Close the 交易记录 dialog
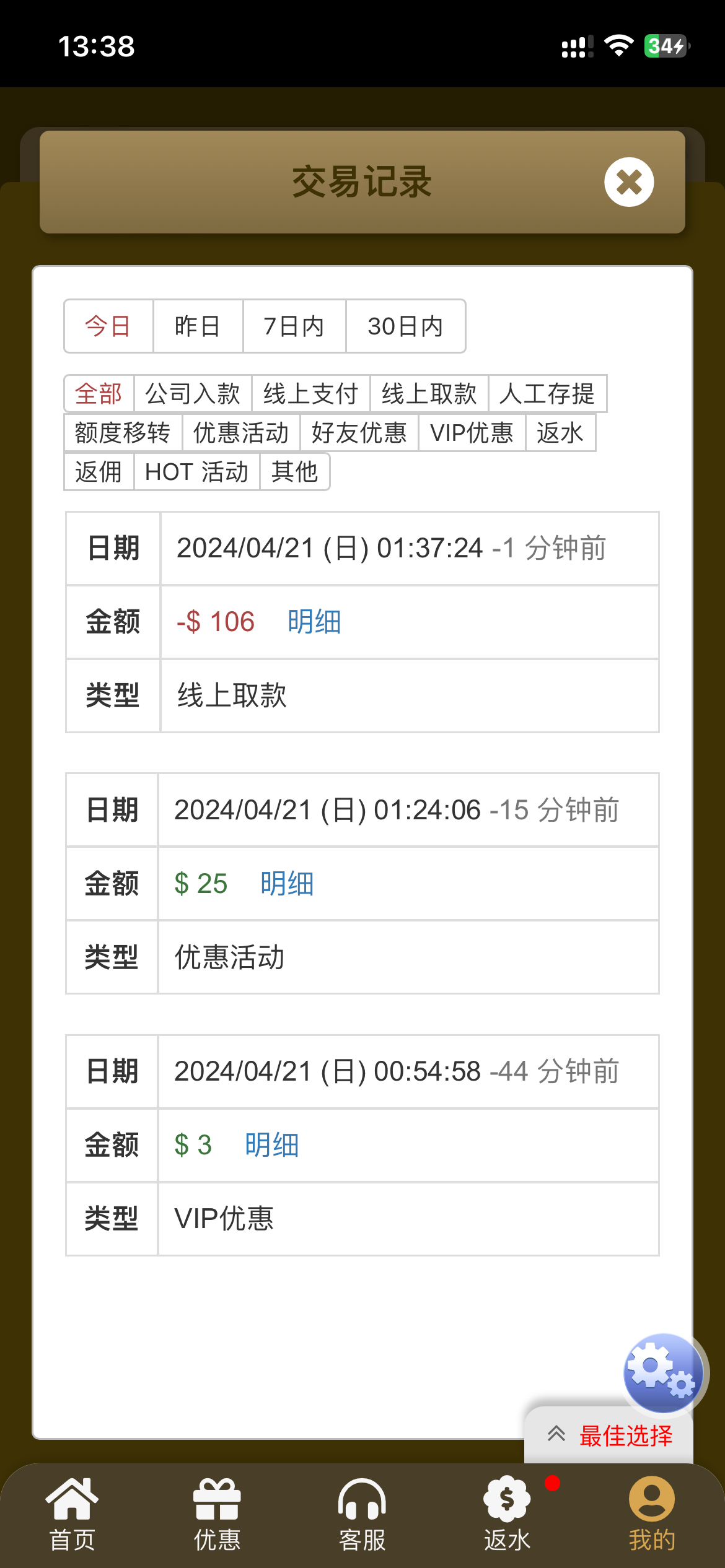This screenshot has height=1568, width=725. (629, 182)
